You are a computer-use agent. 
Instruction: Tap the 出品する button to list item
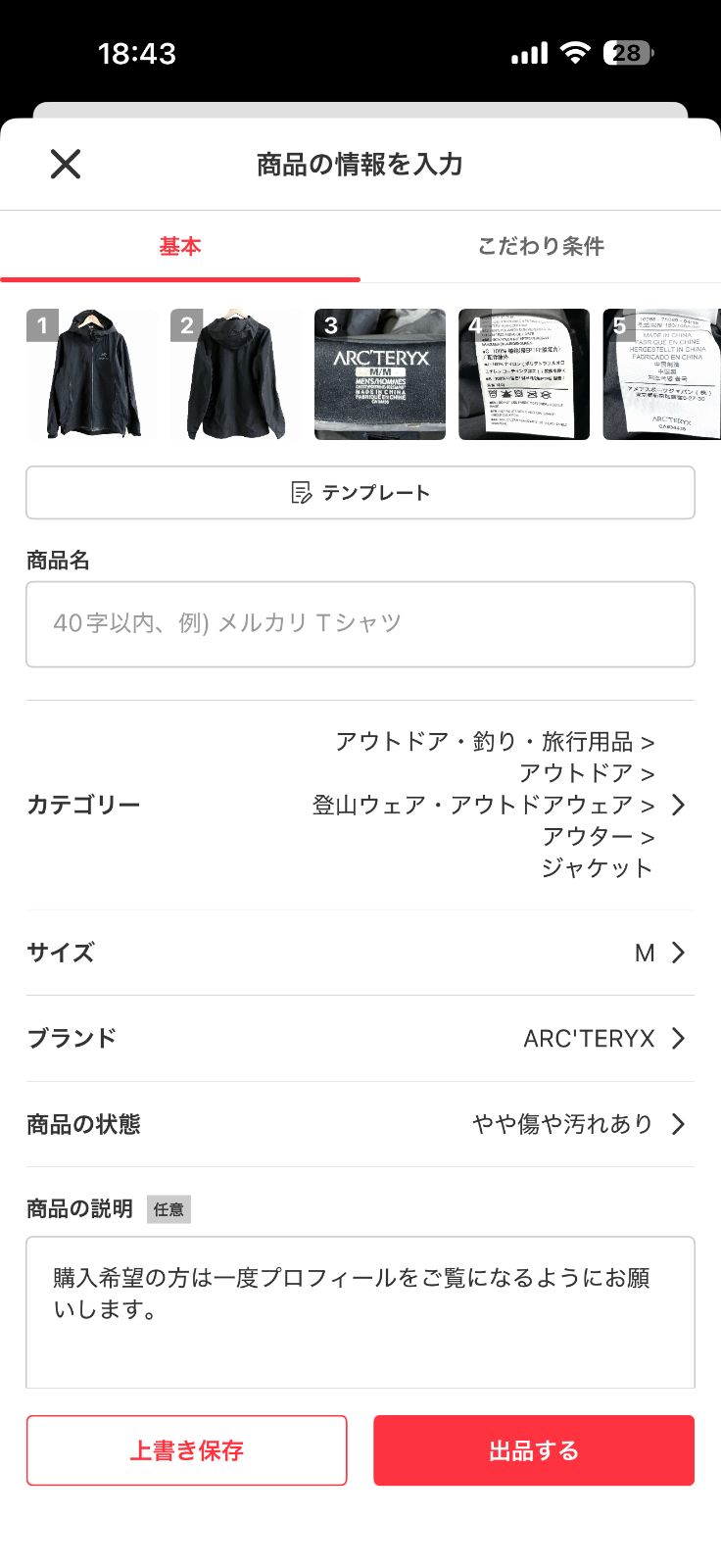click(532, 1451)
